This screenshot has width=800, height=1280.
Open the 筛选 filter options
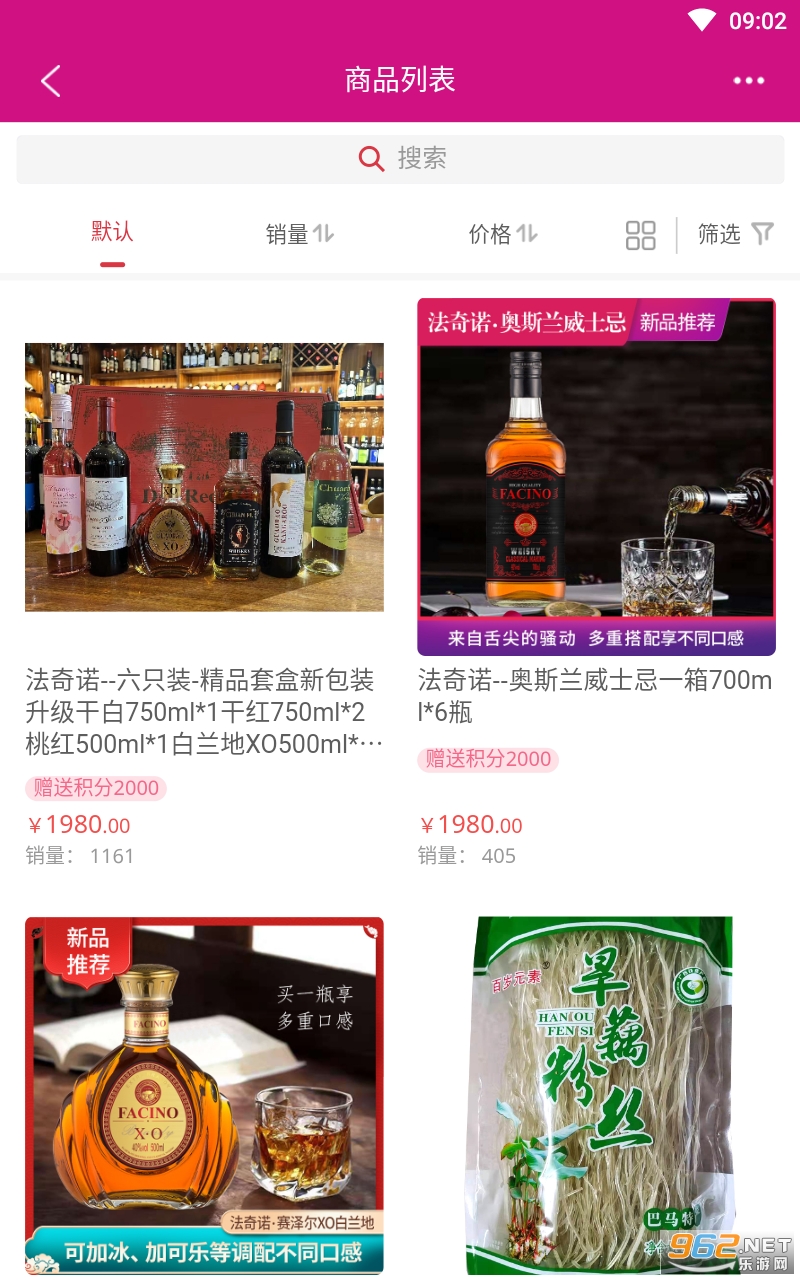[735, 234]
